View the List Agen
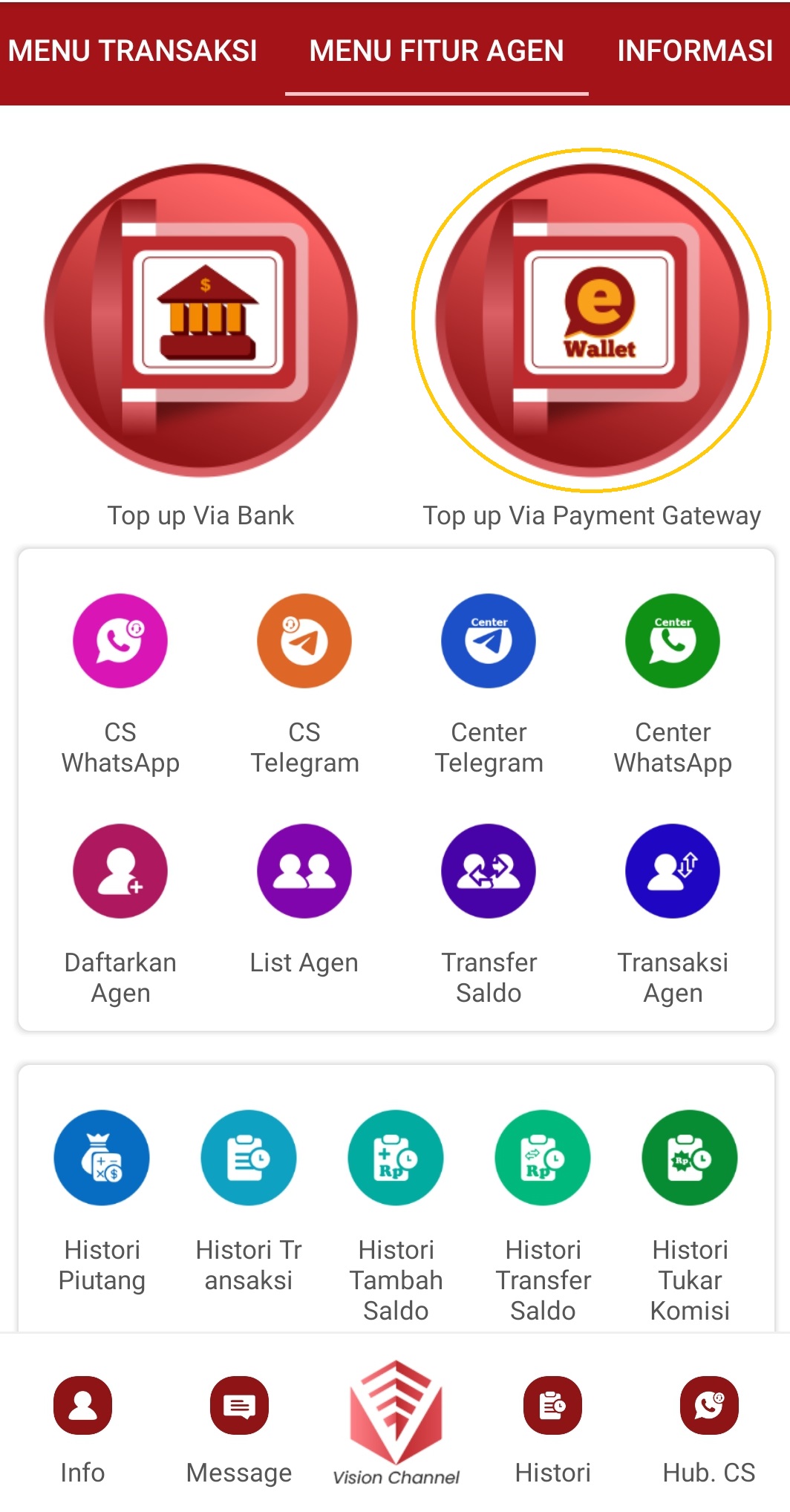Screen dimensions: 790x1512 coord(304,871)
